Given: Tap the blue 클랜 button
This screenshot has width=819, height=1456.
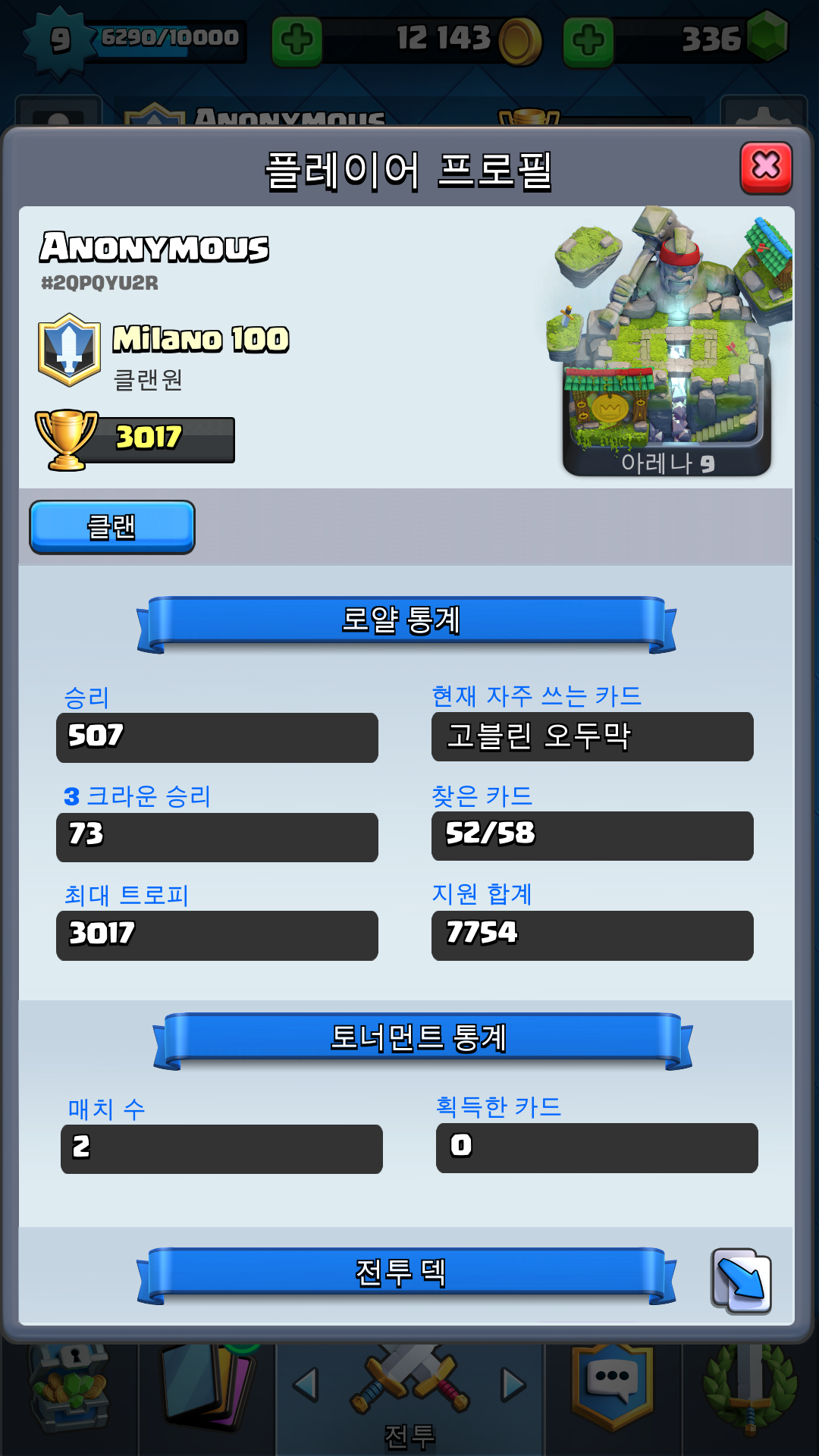Looking at the screenshot, I should [x=112, y=527].
